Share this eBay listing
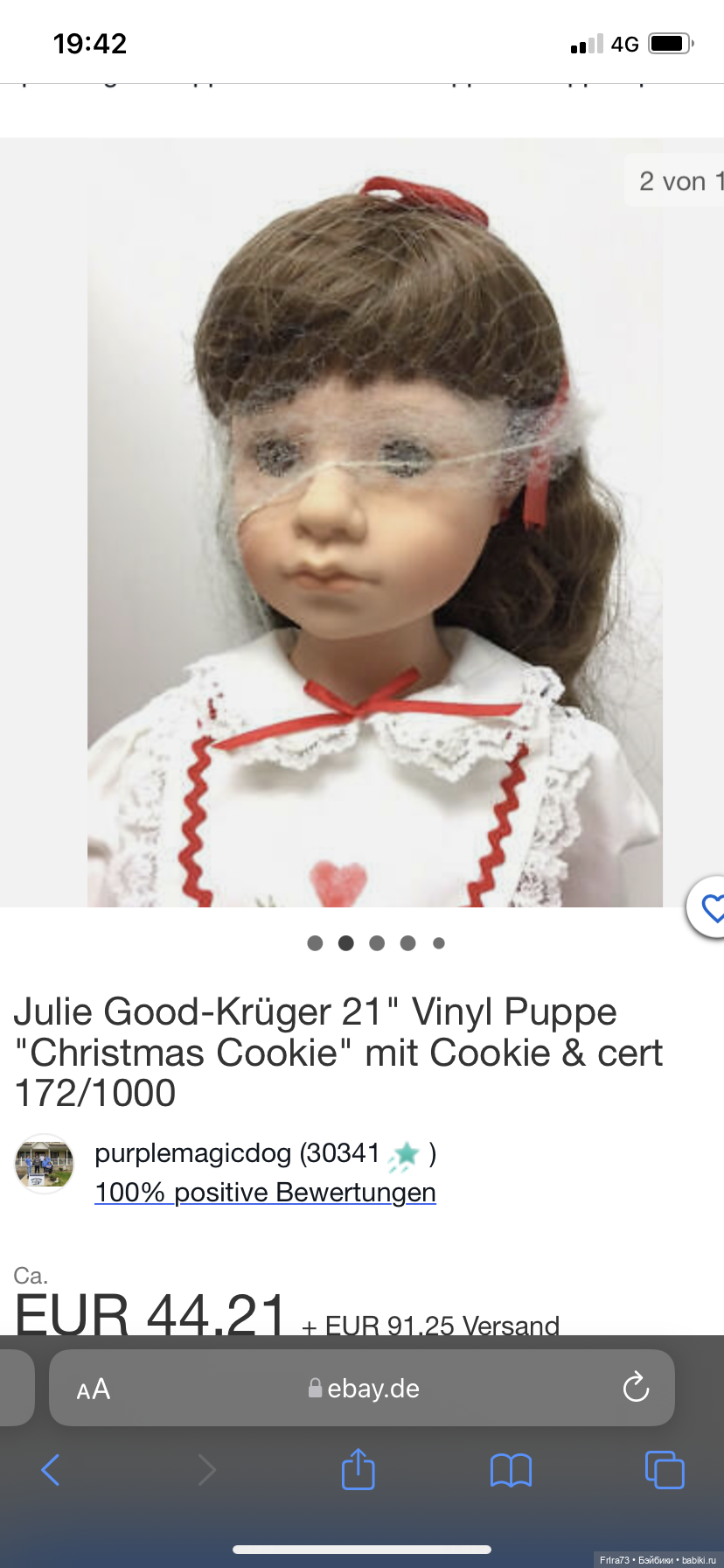The width and height of the screenshot is (724, 1568). click(358, 1470)
